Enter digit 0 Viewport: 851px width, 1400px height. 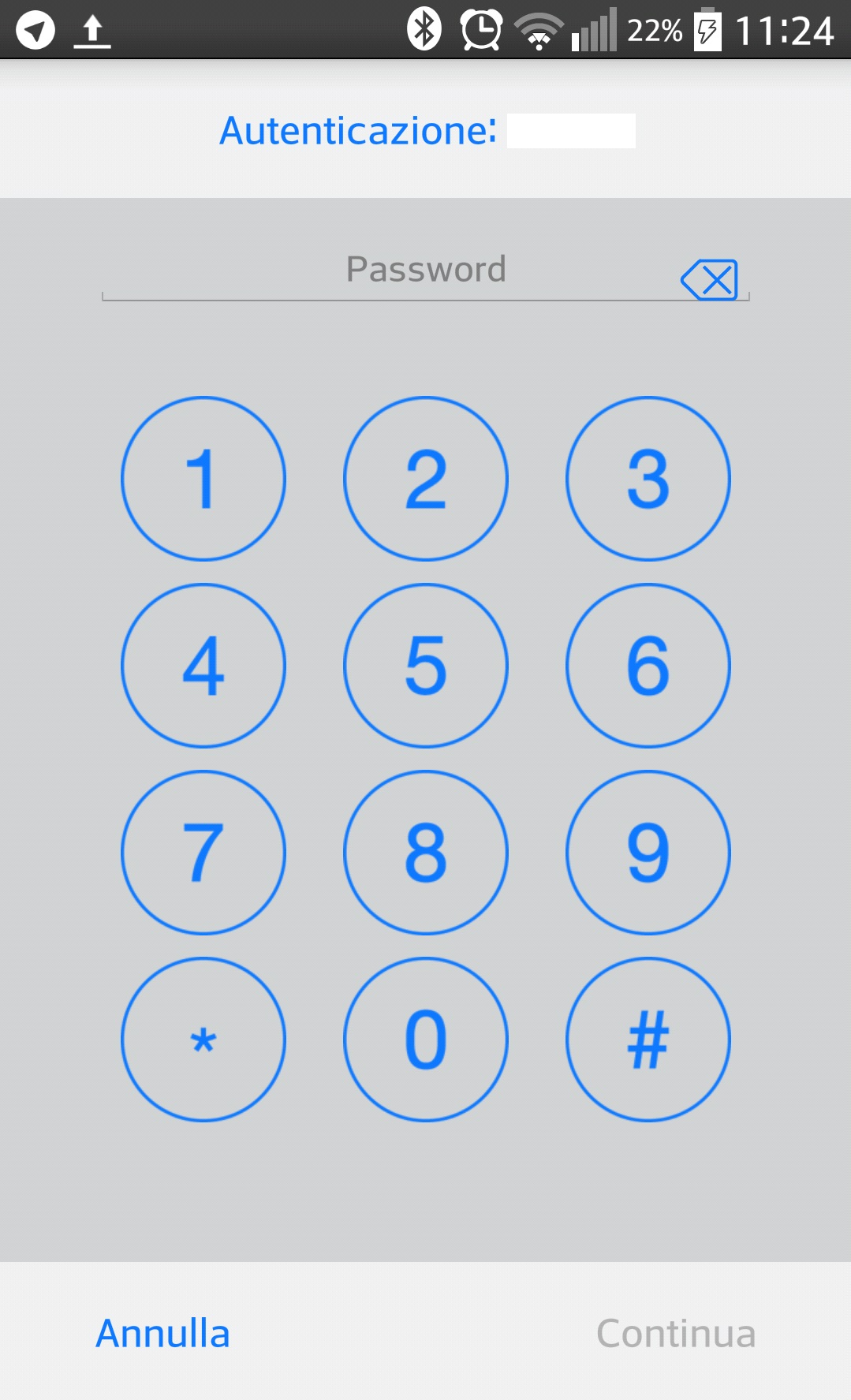click(426, 1040)
